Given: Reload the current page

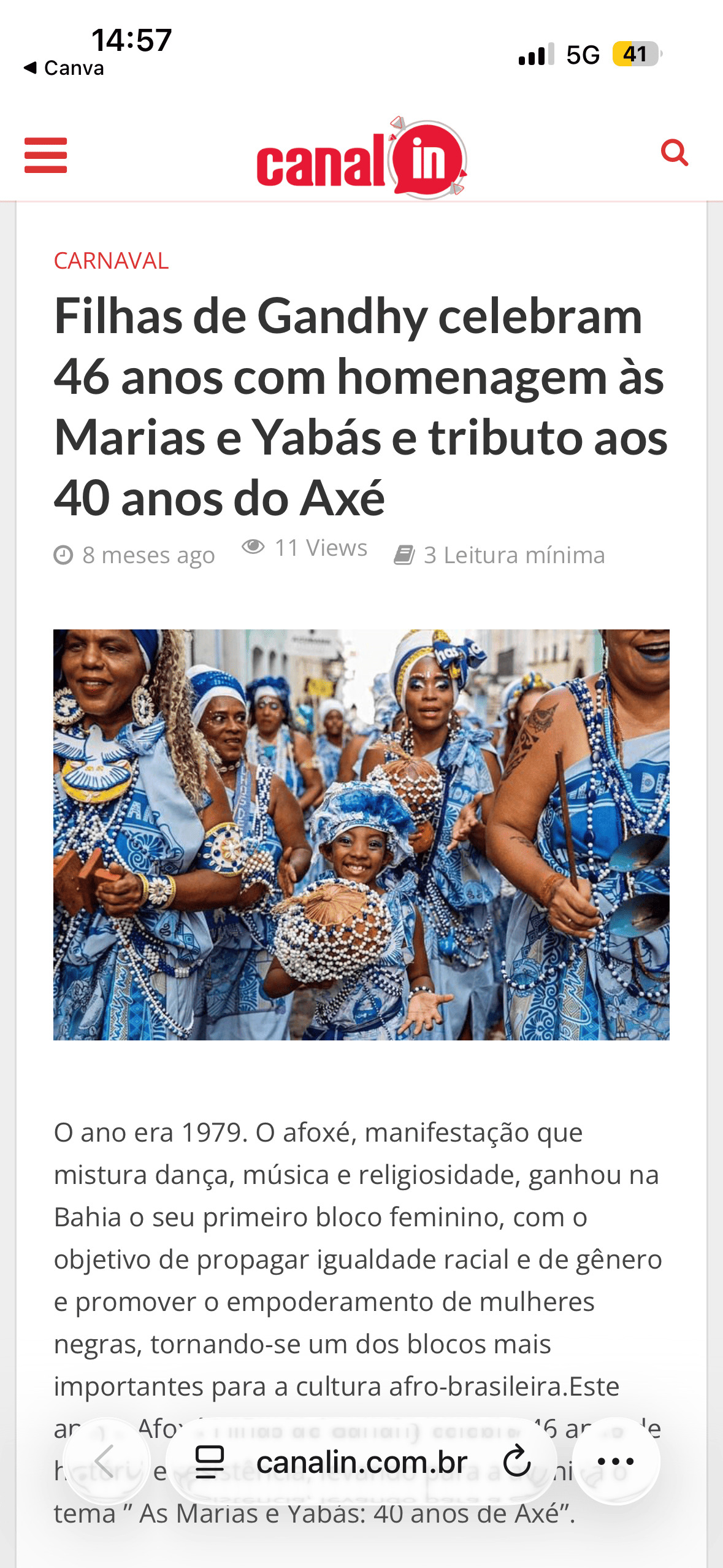Looking at the screenshot, I should 517,1461.
